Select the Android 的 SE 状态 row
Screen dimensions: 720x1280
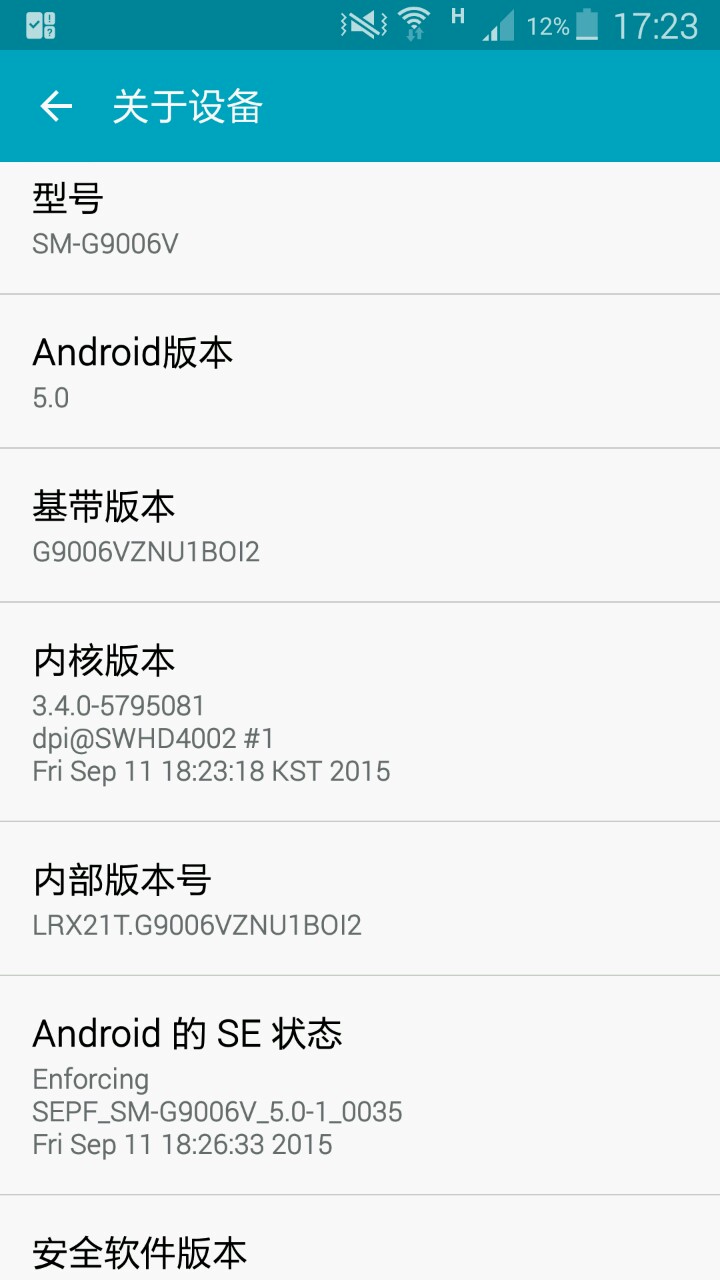(x=360, y=1085)
